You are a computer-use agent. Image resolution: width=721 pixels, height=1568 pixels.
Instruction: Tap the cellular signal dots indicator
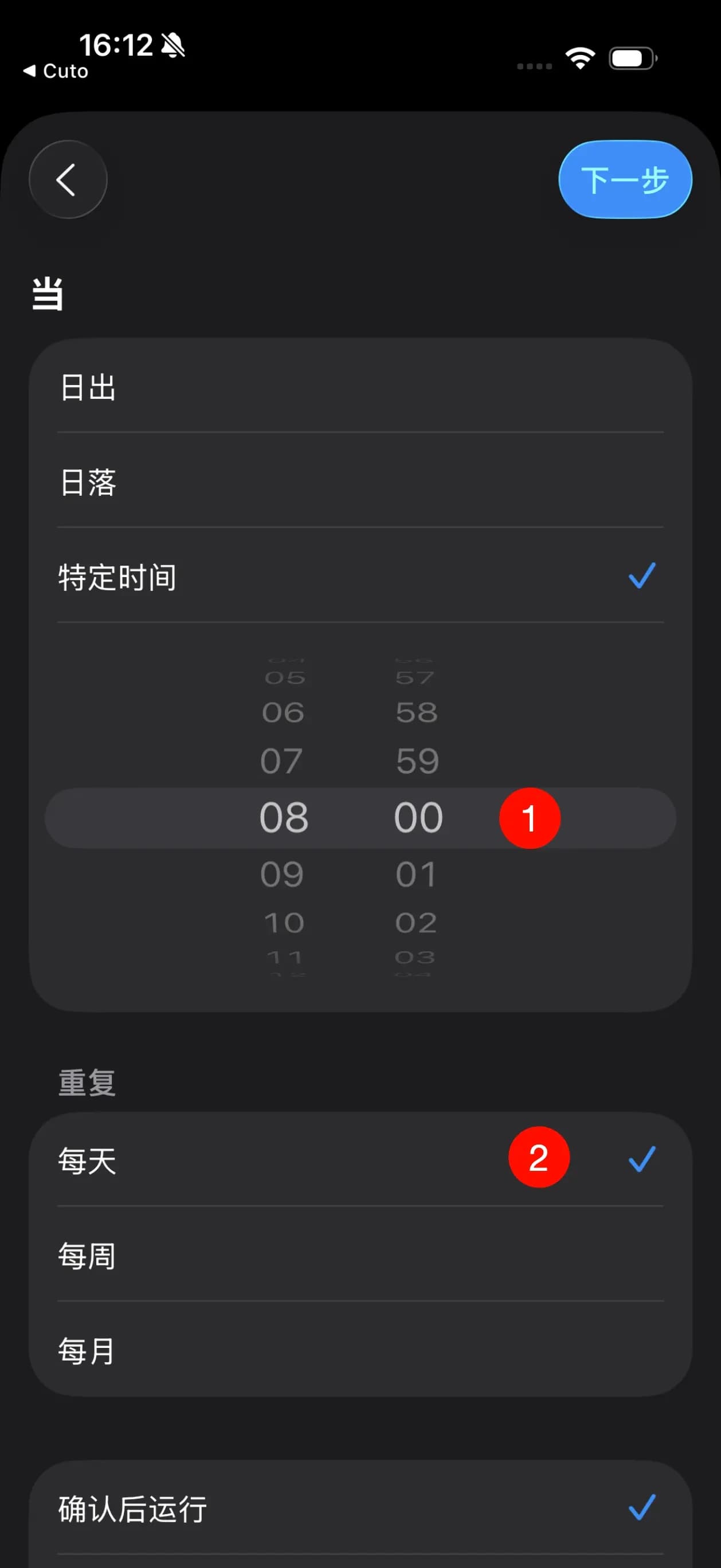534,66
